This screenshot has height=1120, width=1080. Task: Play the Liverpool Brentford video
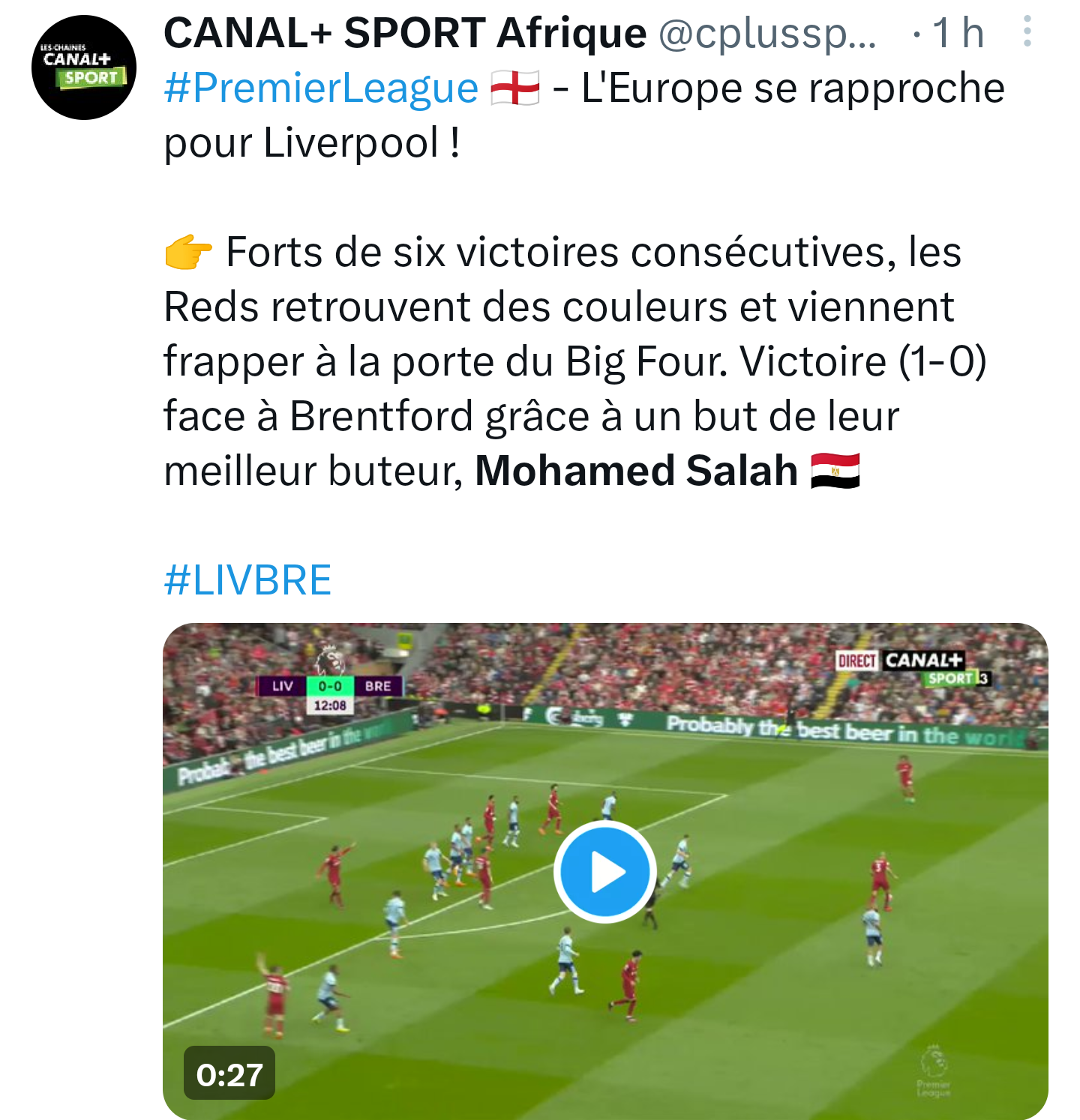[605, 872]
